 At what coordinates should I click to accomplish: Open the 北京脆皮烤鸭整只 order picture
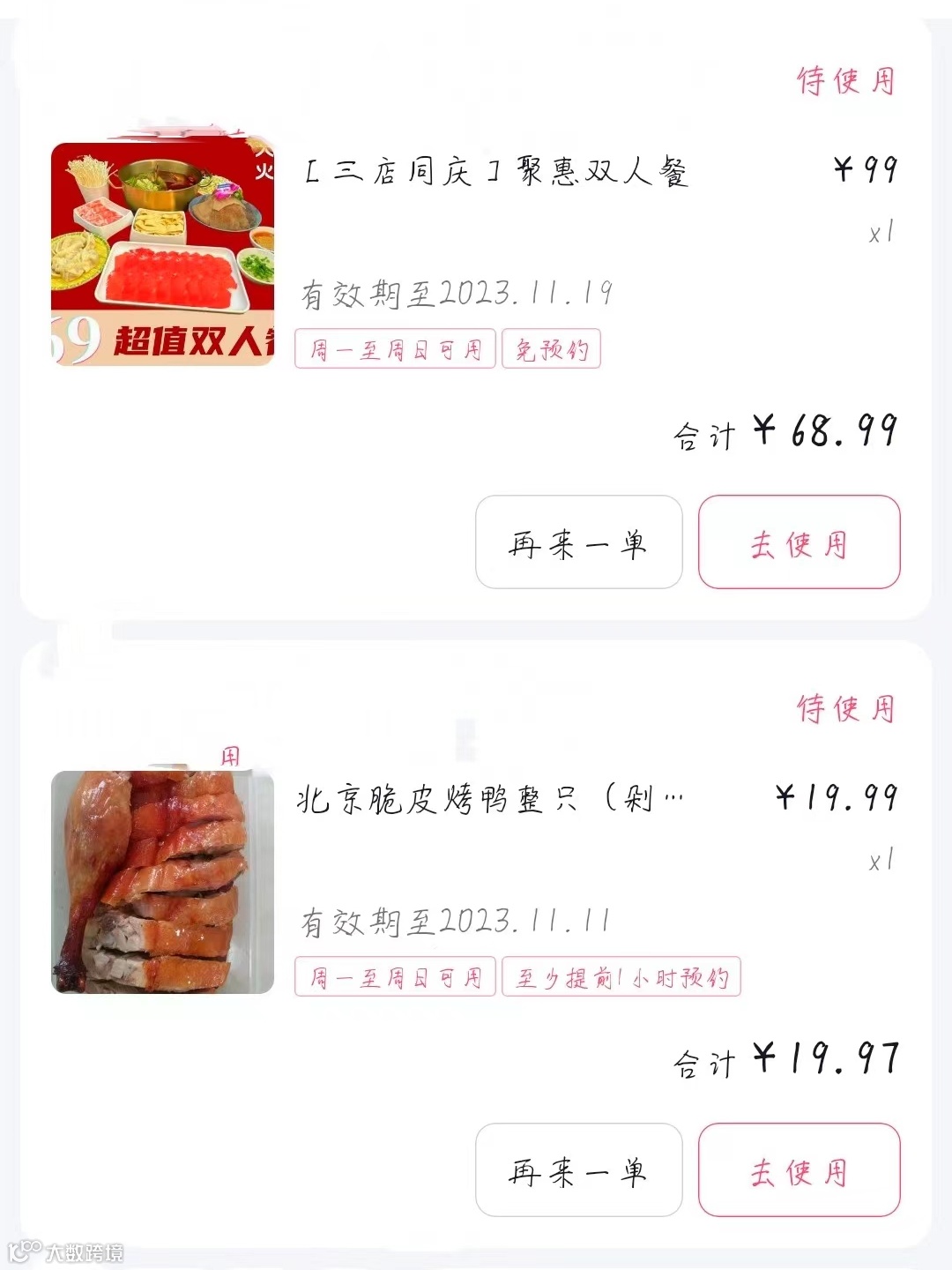point(163,882)
